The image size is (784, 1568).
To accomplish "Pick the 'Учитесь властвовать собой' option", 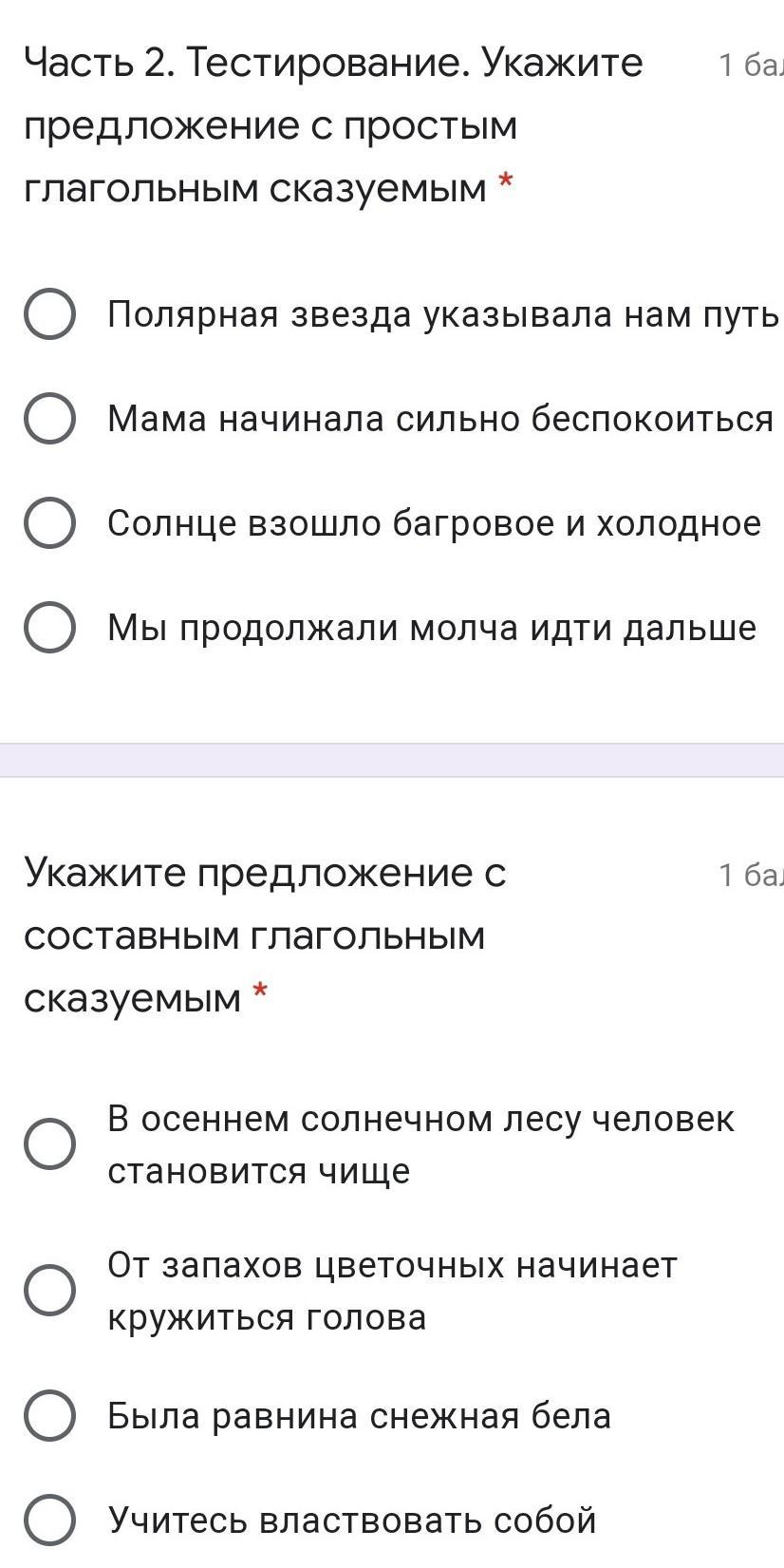I will tap(49, 1520).
